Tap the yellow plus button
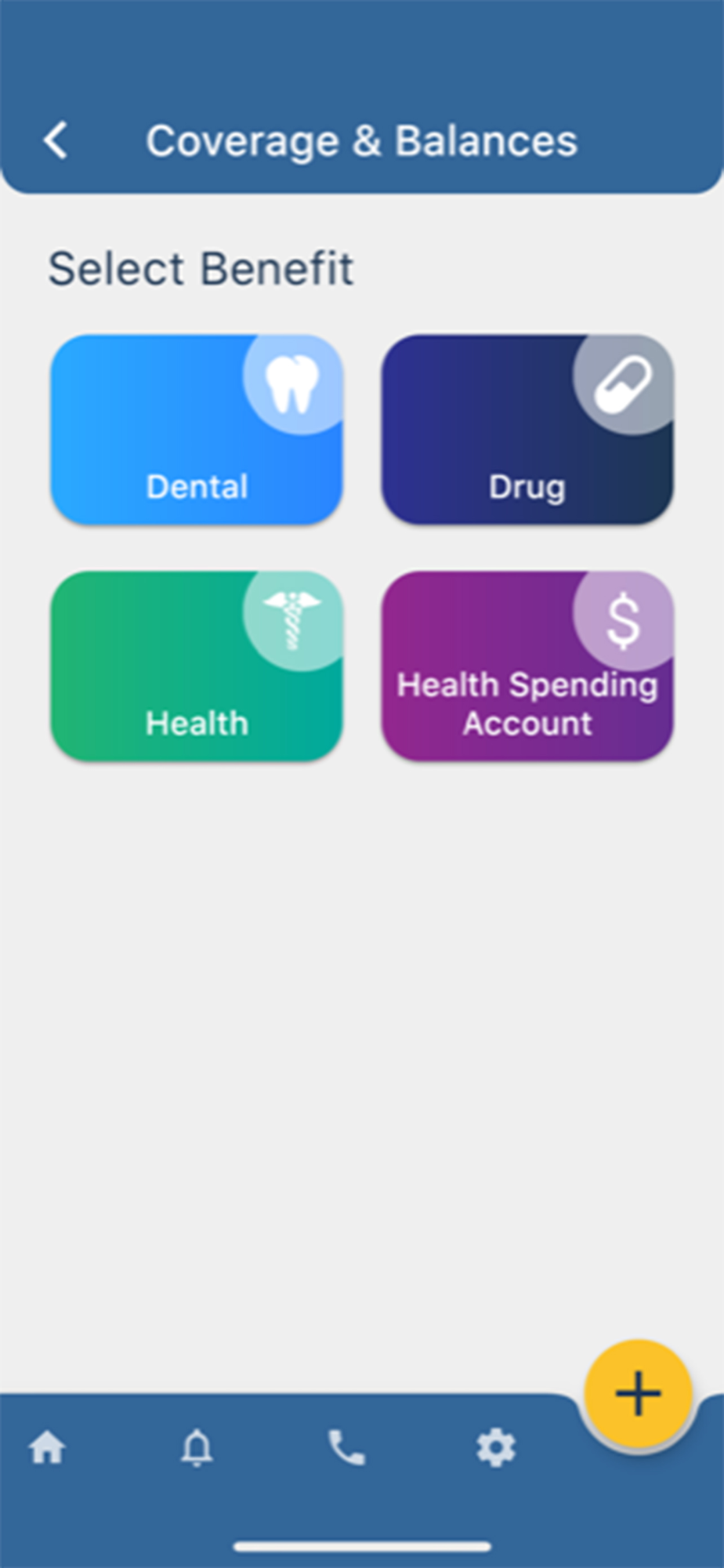The width and height of the screenshot is (724, 1568). point(638,1394)
